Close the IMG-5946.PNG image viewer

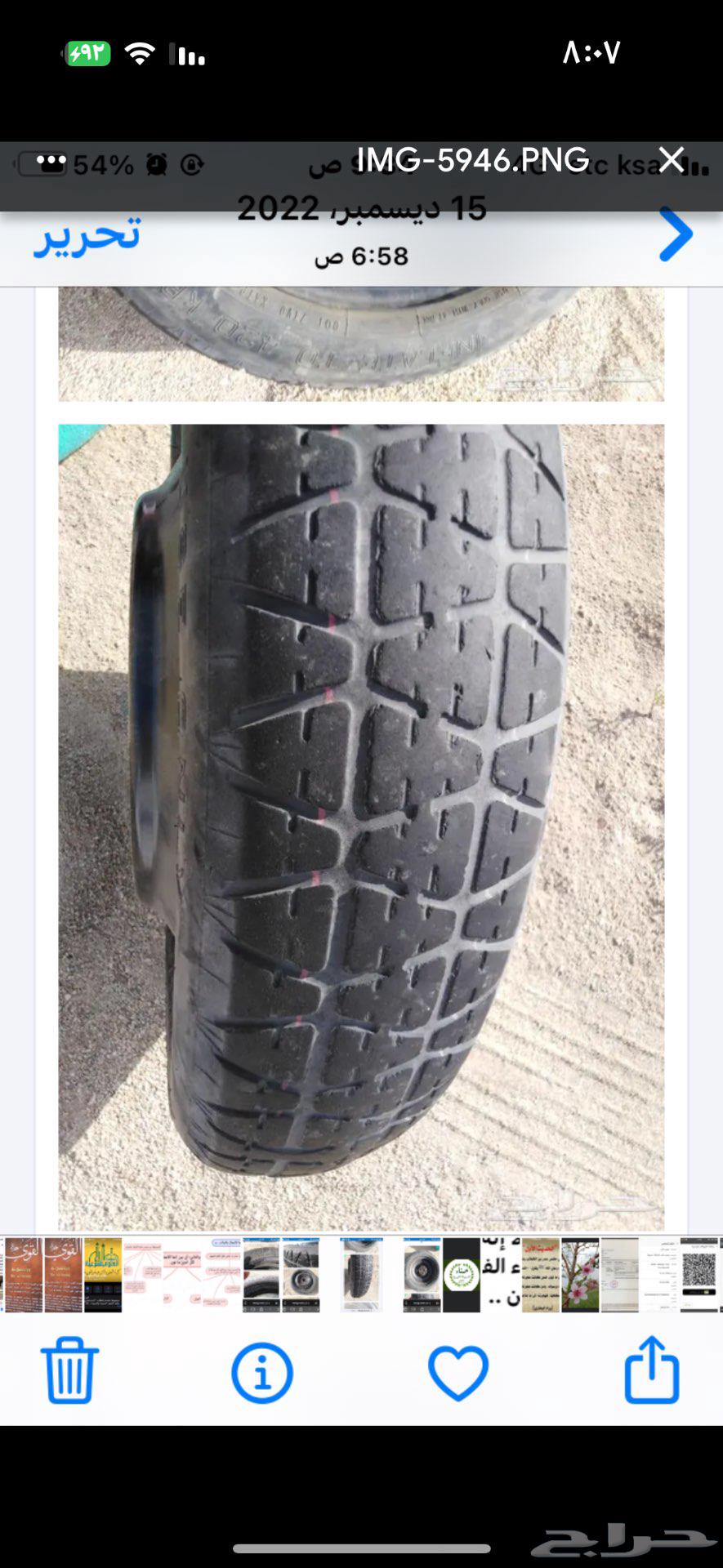pyautogui.click(x=672, y=160)
